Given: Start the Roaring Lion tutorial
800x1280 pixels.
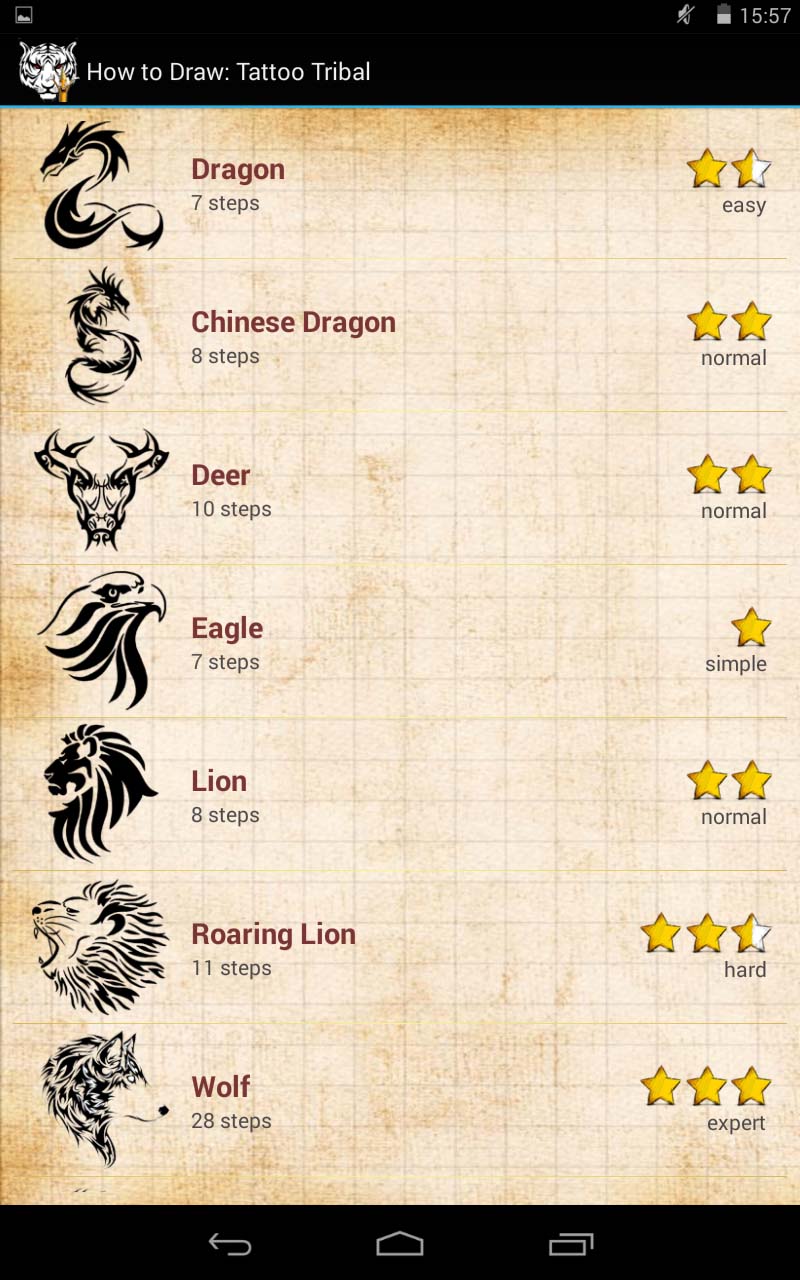Looking at the screenshot, I should (x=400, y=949).
